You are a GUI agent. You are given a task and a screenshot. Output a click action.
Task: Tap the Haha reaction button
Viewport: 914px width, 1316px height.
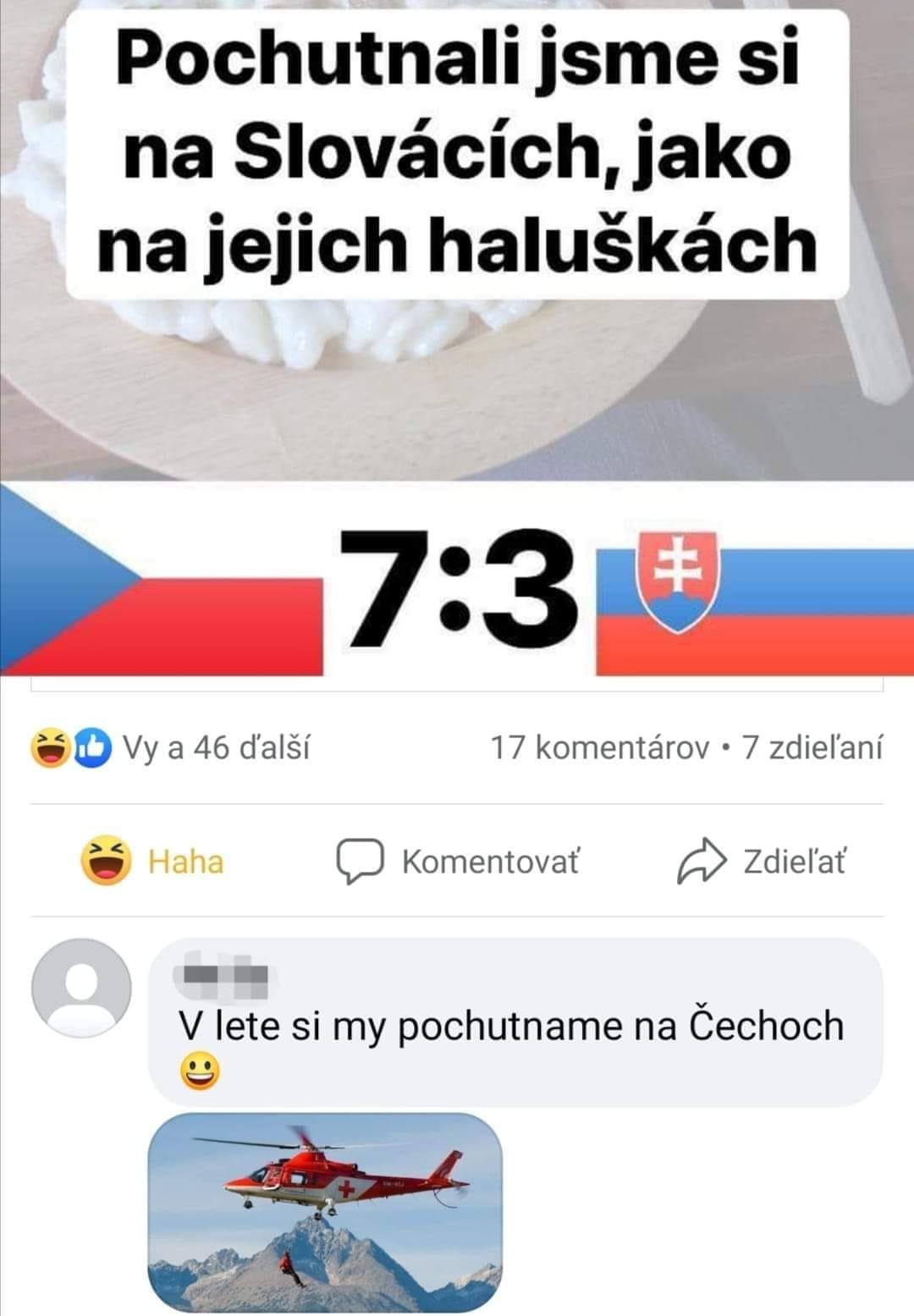[153, 862]
